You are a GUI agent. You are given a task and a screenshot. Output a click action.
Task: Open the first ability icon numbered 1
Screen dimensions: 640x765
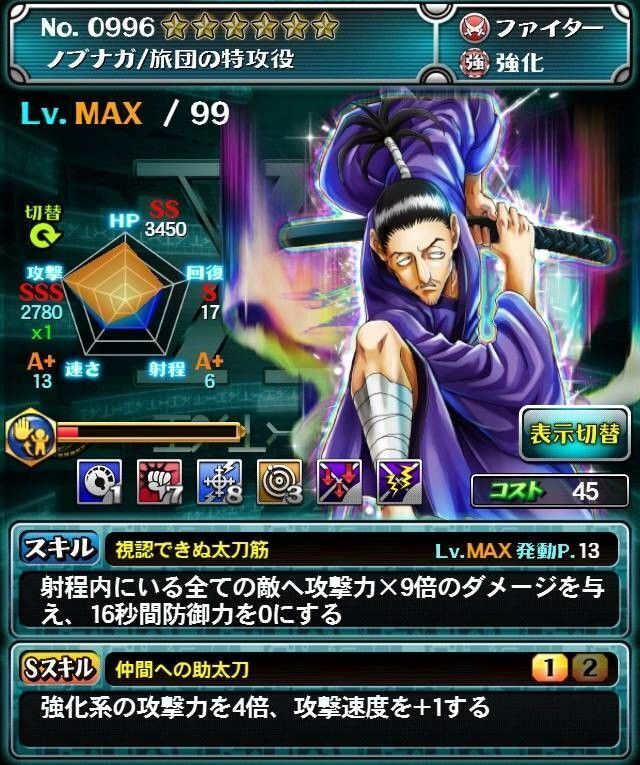click(x=98, y=482)
